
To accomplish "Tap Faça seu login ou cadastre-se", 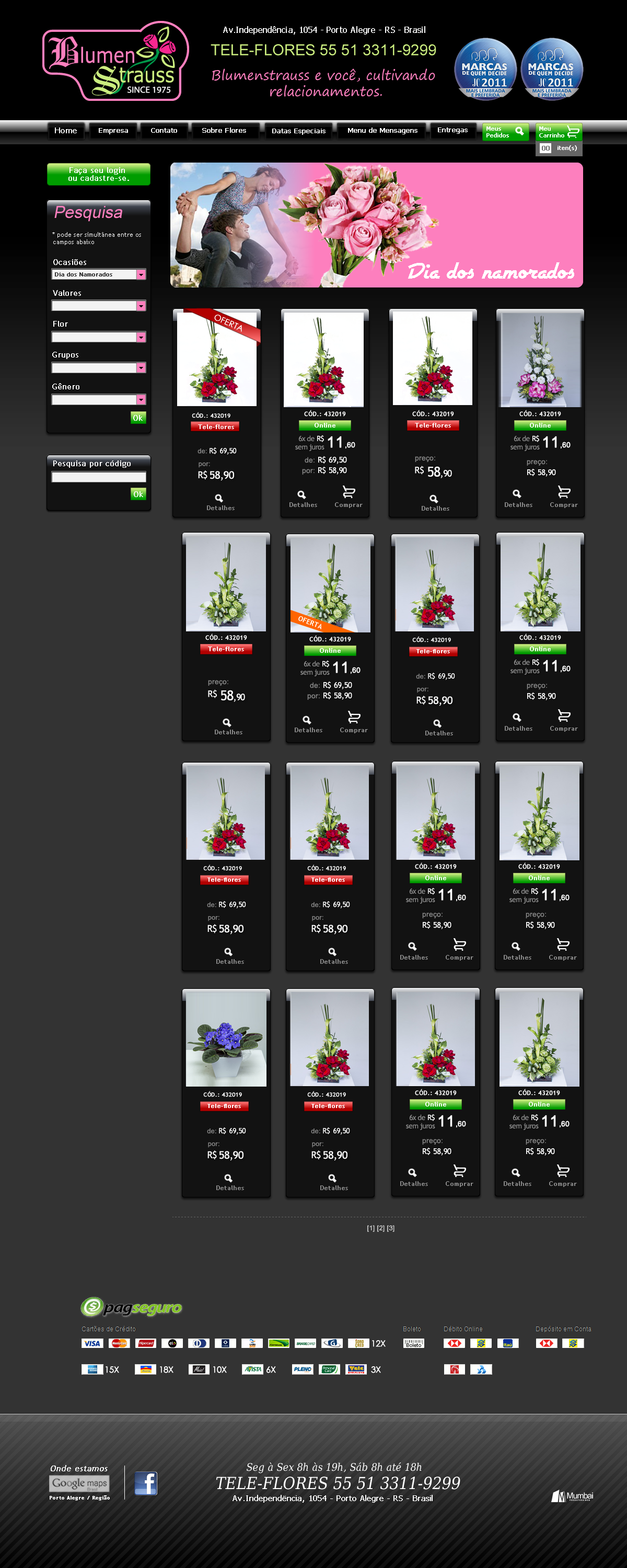I will (99, 174).
